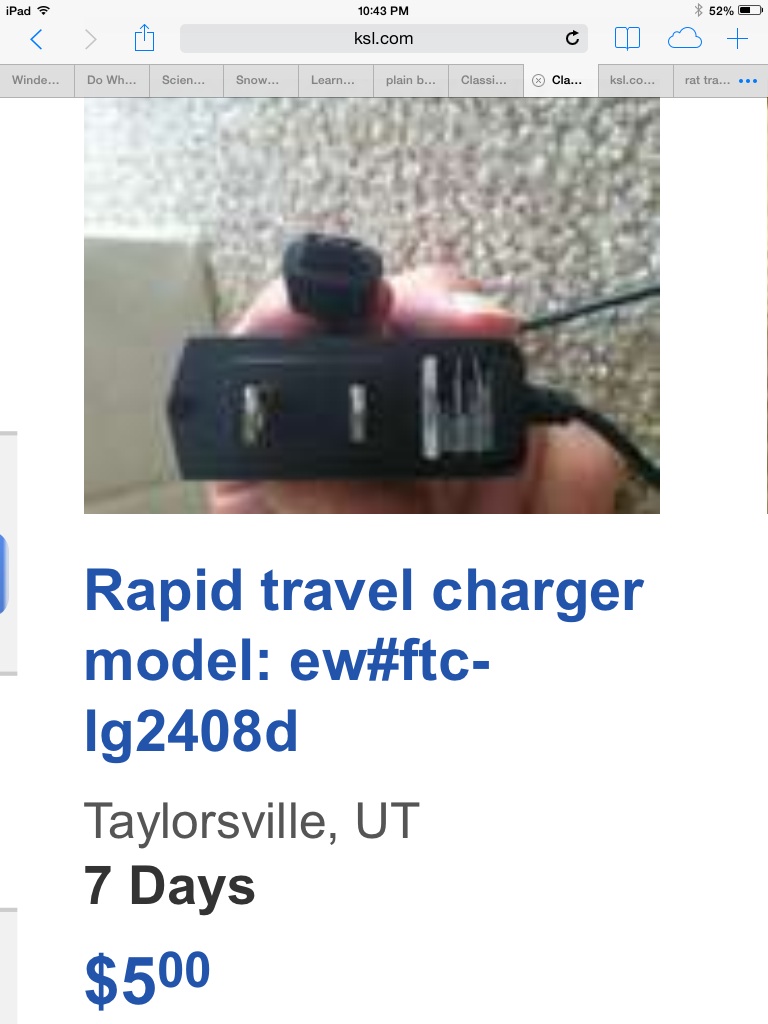The width and height of the screenshot is (768, 1024).
Task: Switch to the "ksl.co..." tab
Action: (x=633, y=80)
